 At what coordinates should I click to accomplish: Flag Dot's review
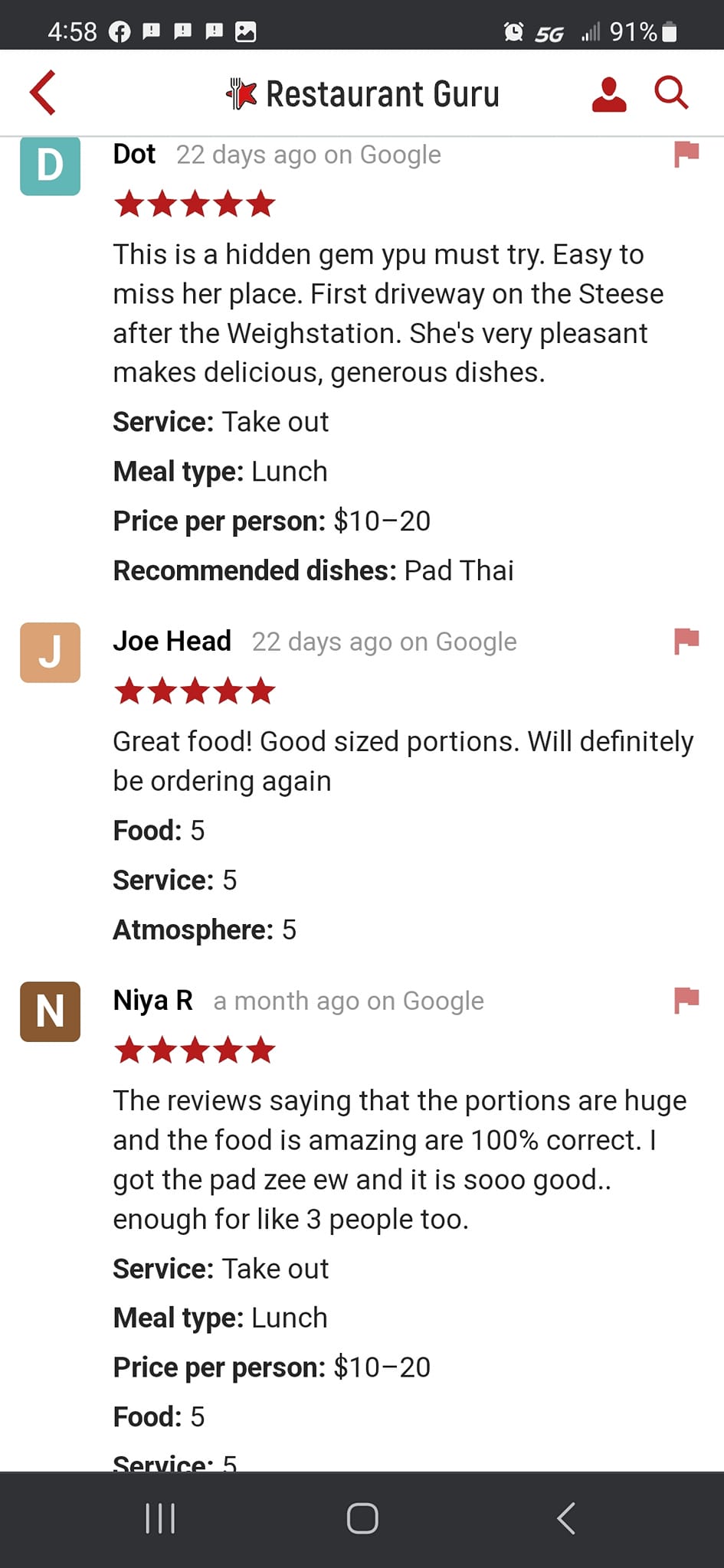[686, 154]
